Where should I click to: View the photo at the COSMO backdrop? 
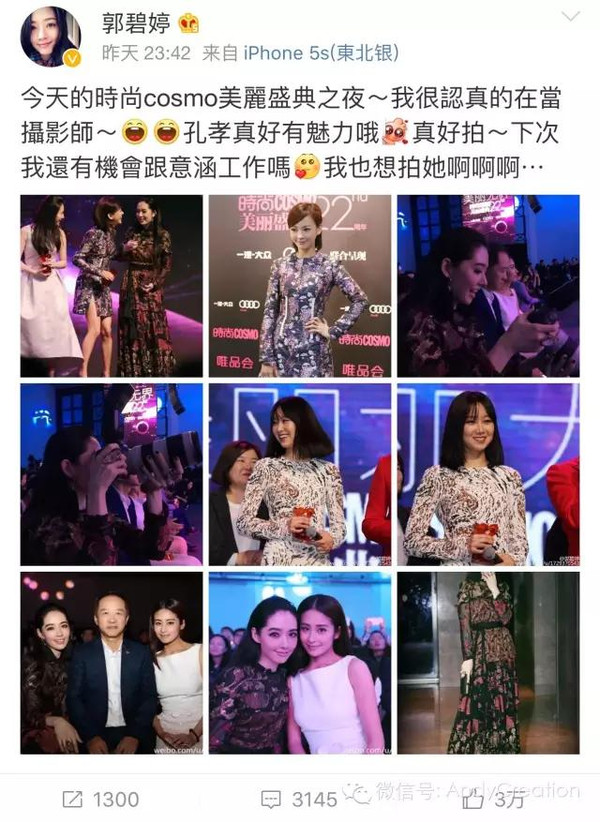click(299, 285)
